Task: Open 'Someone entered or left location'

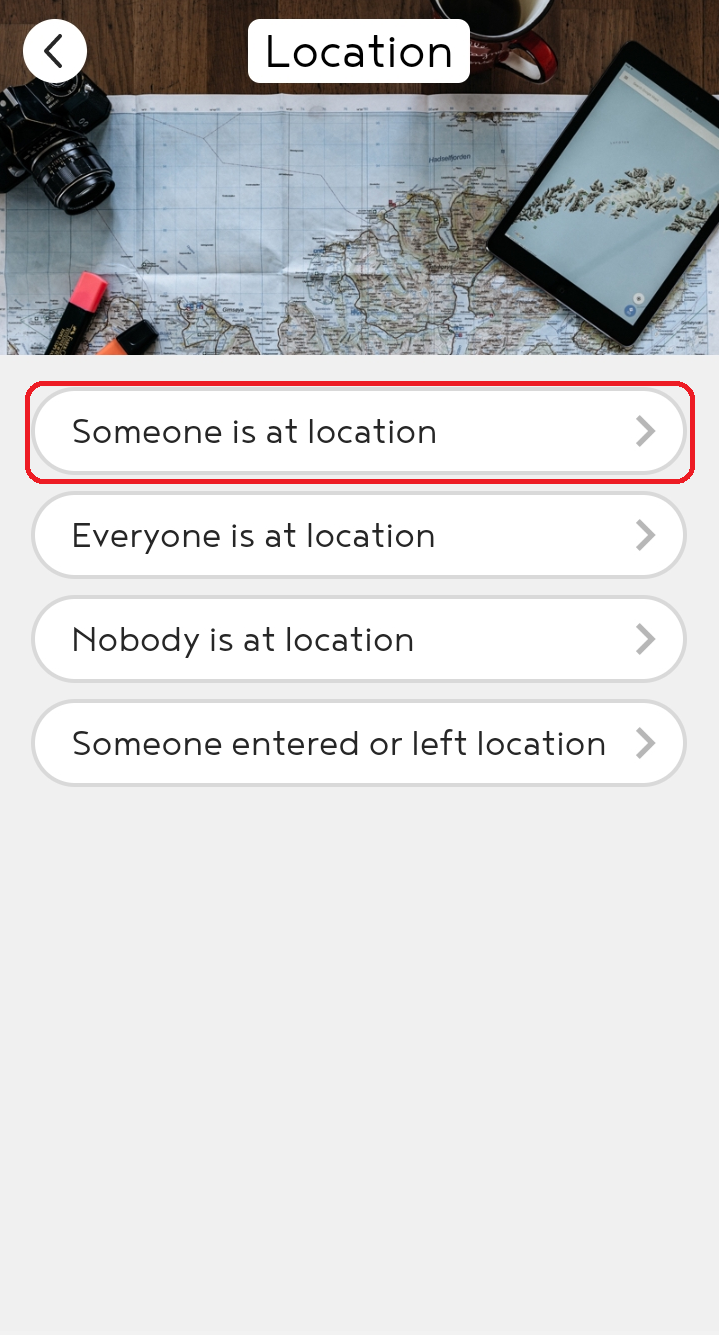Action: click(358, 744)
